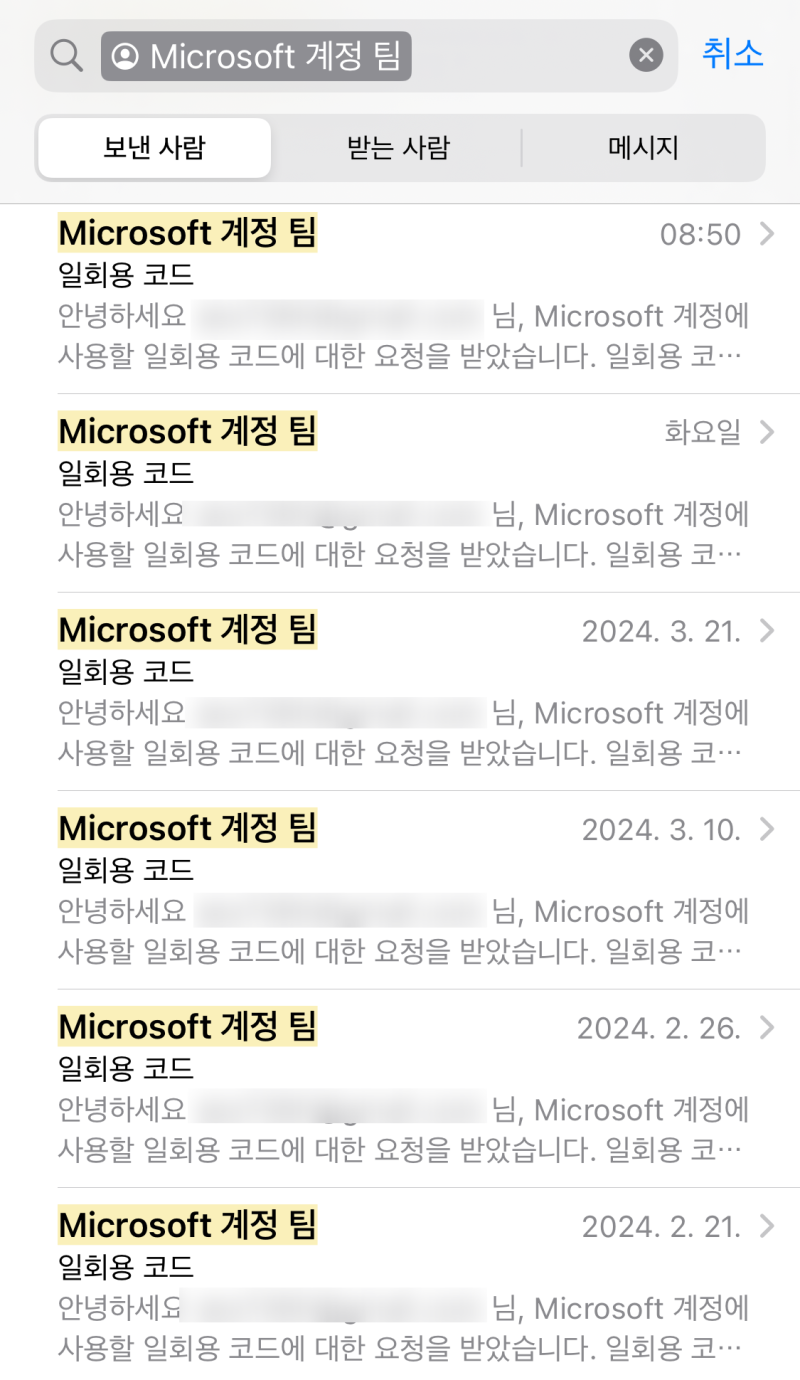Tap the chevron on the 2024. 2. 21. email
The image size is (800, 1380).
click(766, 1226)
